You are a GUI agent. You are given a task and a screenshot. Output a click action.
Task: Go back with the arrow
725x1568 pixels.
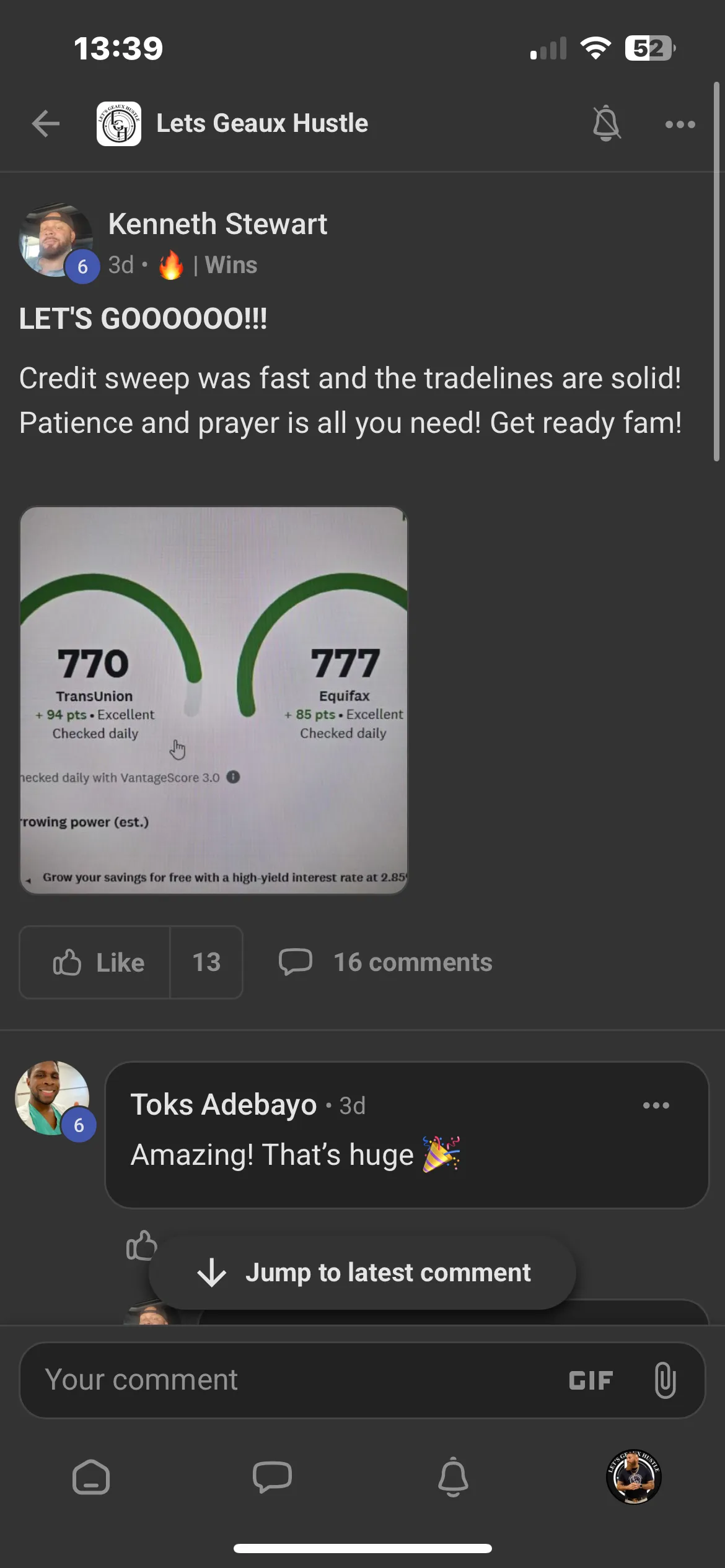(46, 123)
